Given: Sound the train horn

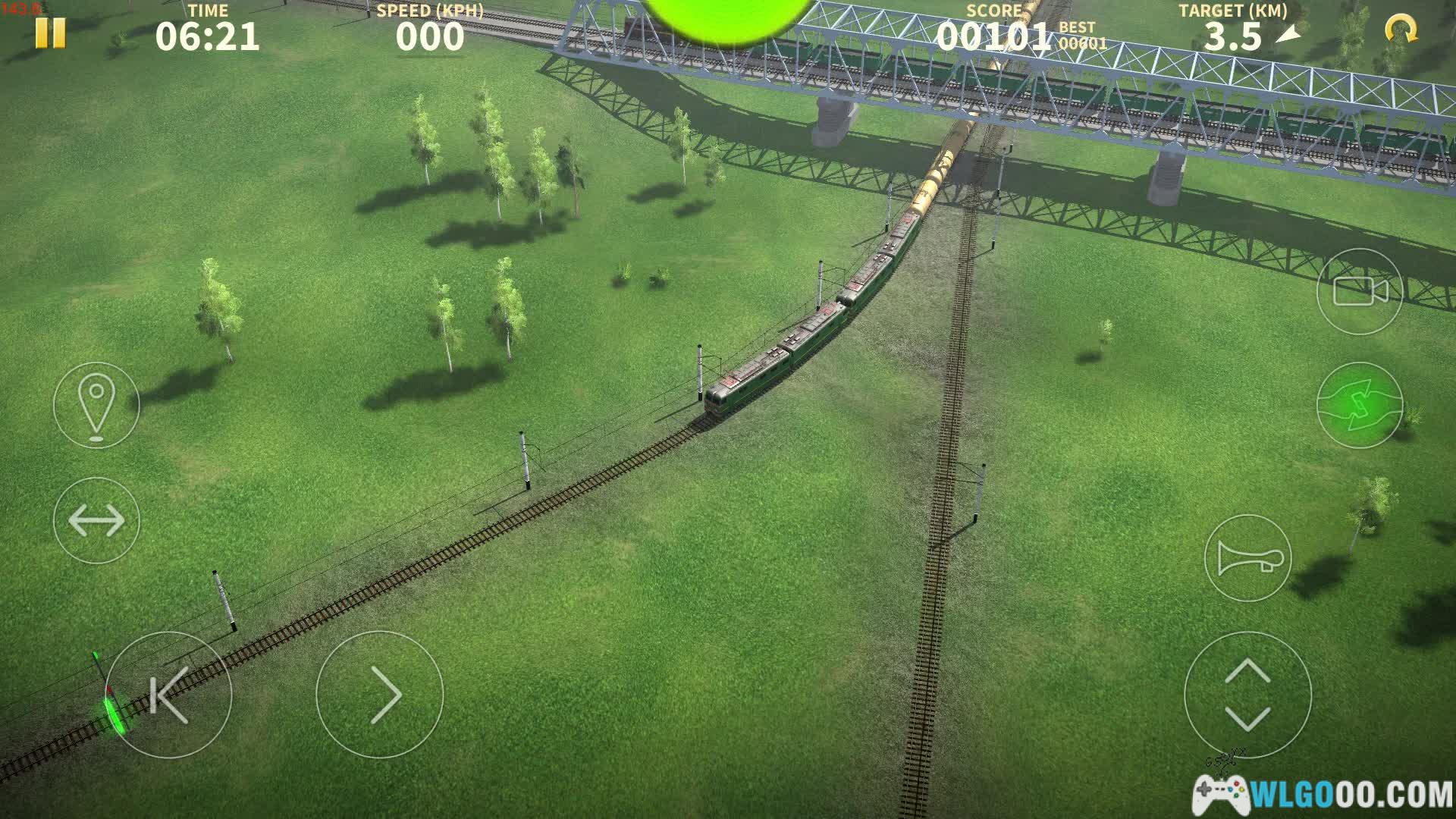Looking at the screenshot, I should click(x=1247, y=559).
